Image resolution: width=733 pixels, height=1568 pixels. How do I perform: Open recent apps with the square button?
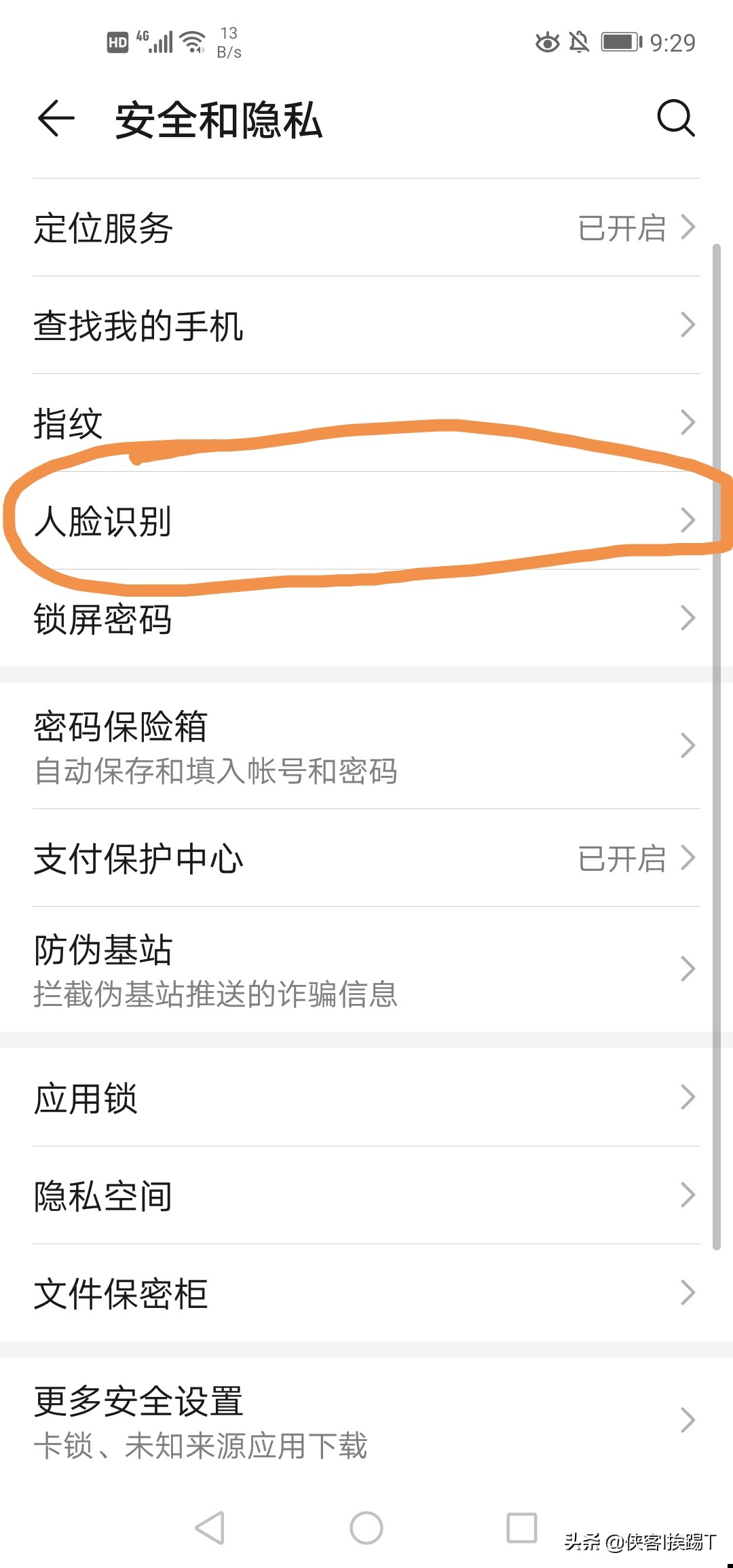pyautogui.click(x=522, y=1528)
